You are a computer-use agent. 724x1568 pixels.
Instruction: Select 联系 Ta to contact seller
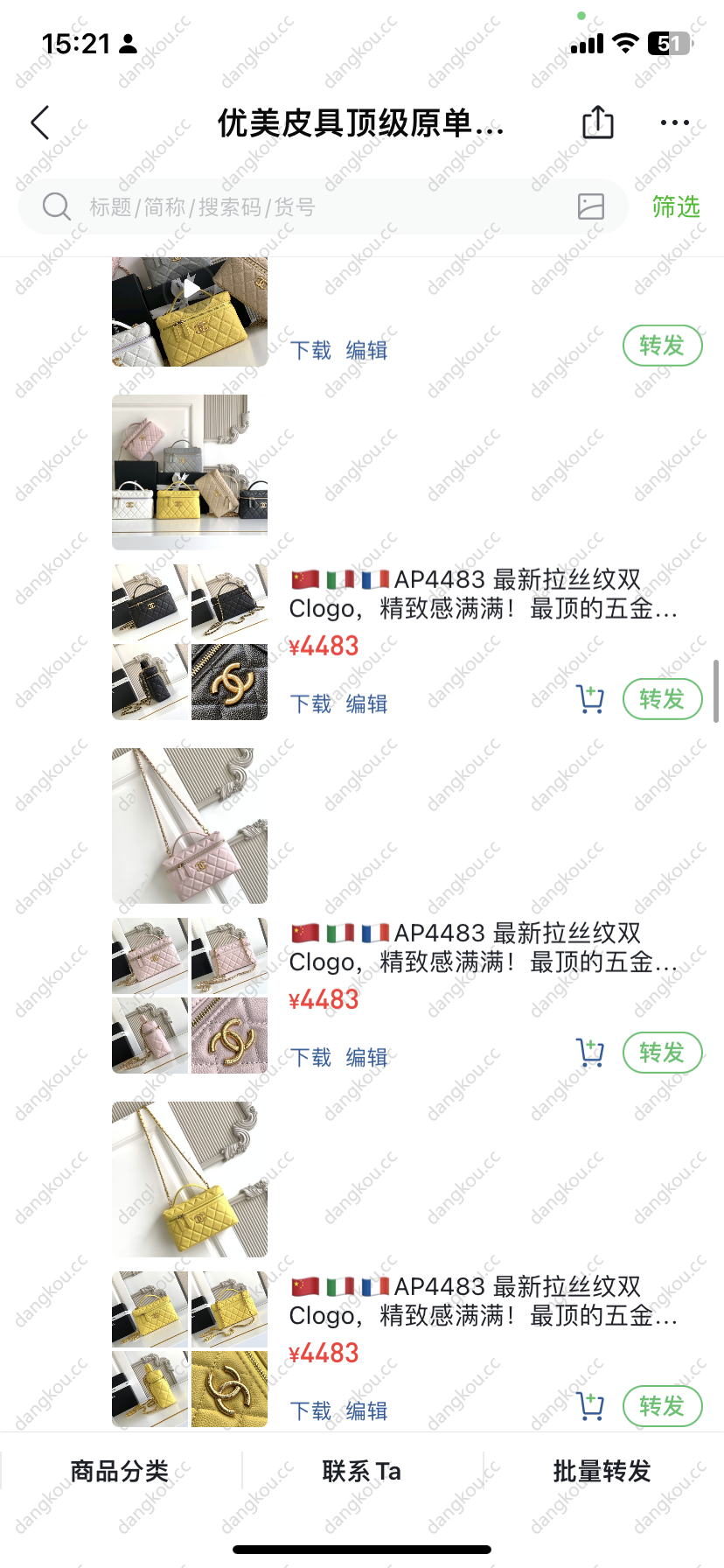361,1471
